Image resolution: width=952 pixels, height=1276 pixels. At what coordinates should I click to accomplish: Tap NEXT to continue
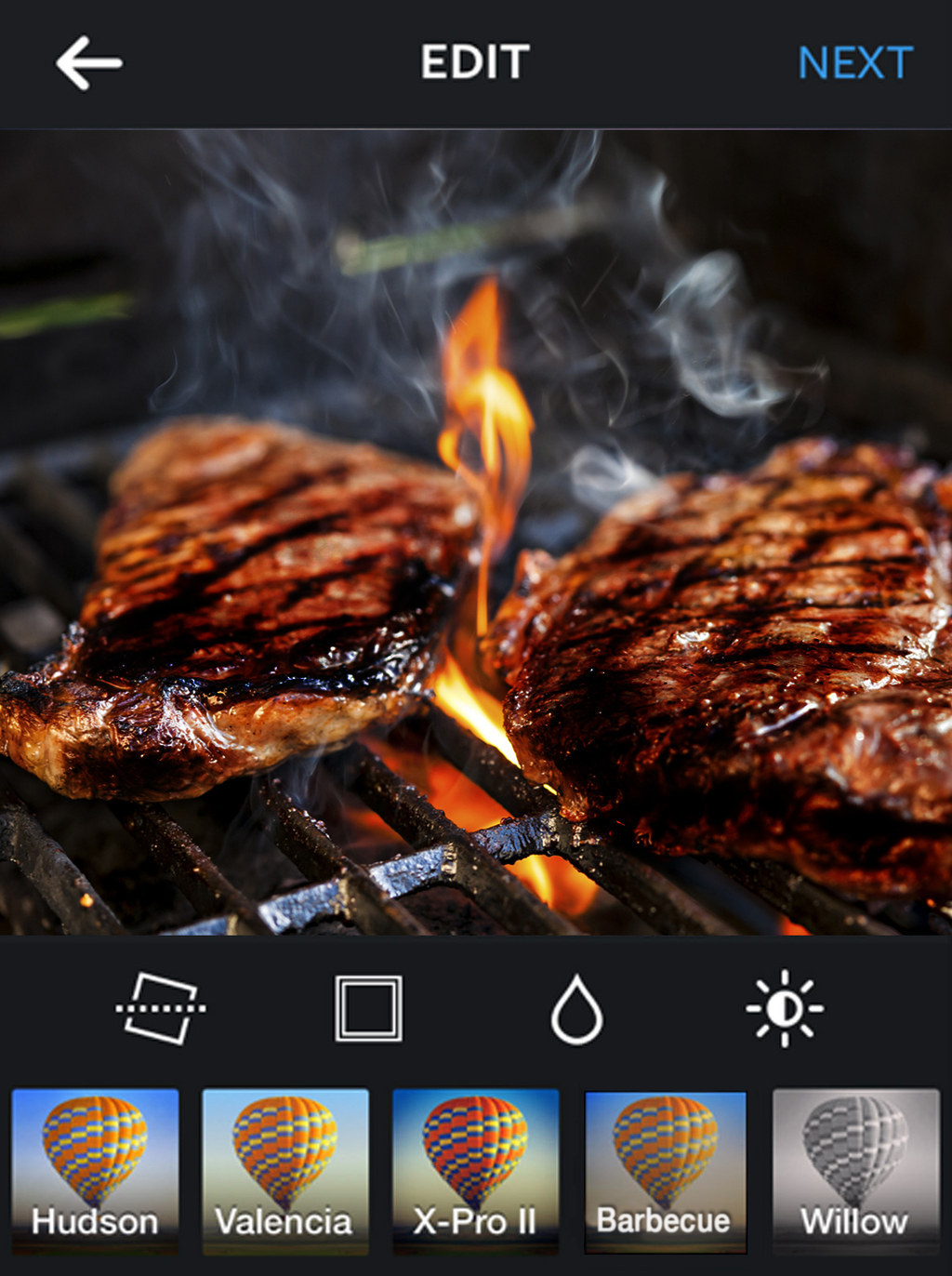pos(855,63)
